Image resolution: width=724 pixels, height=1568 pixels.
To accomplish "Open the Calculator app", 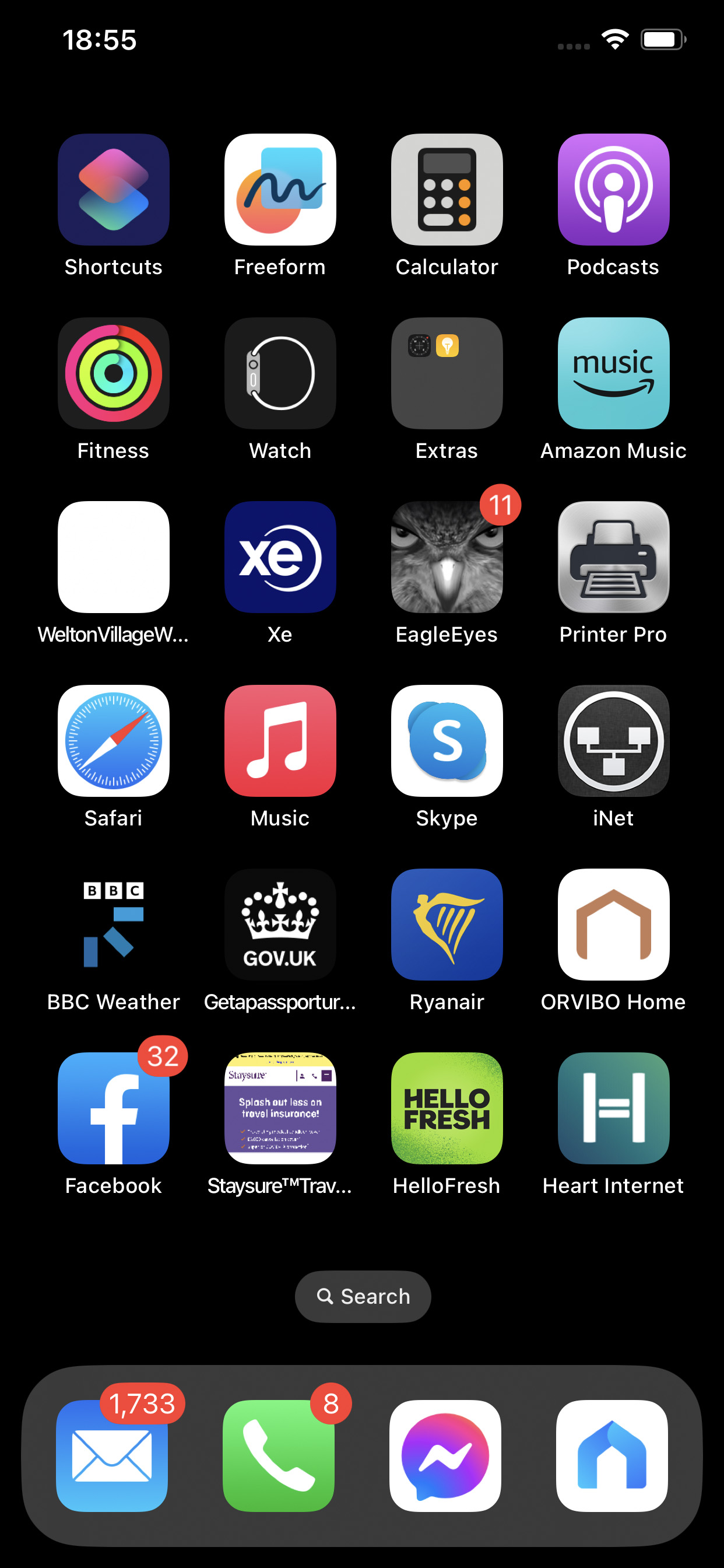I will click(x=447, y=190).
